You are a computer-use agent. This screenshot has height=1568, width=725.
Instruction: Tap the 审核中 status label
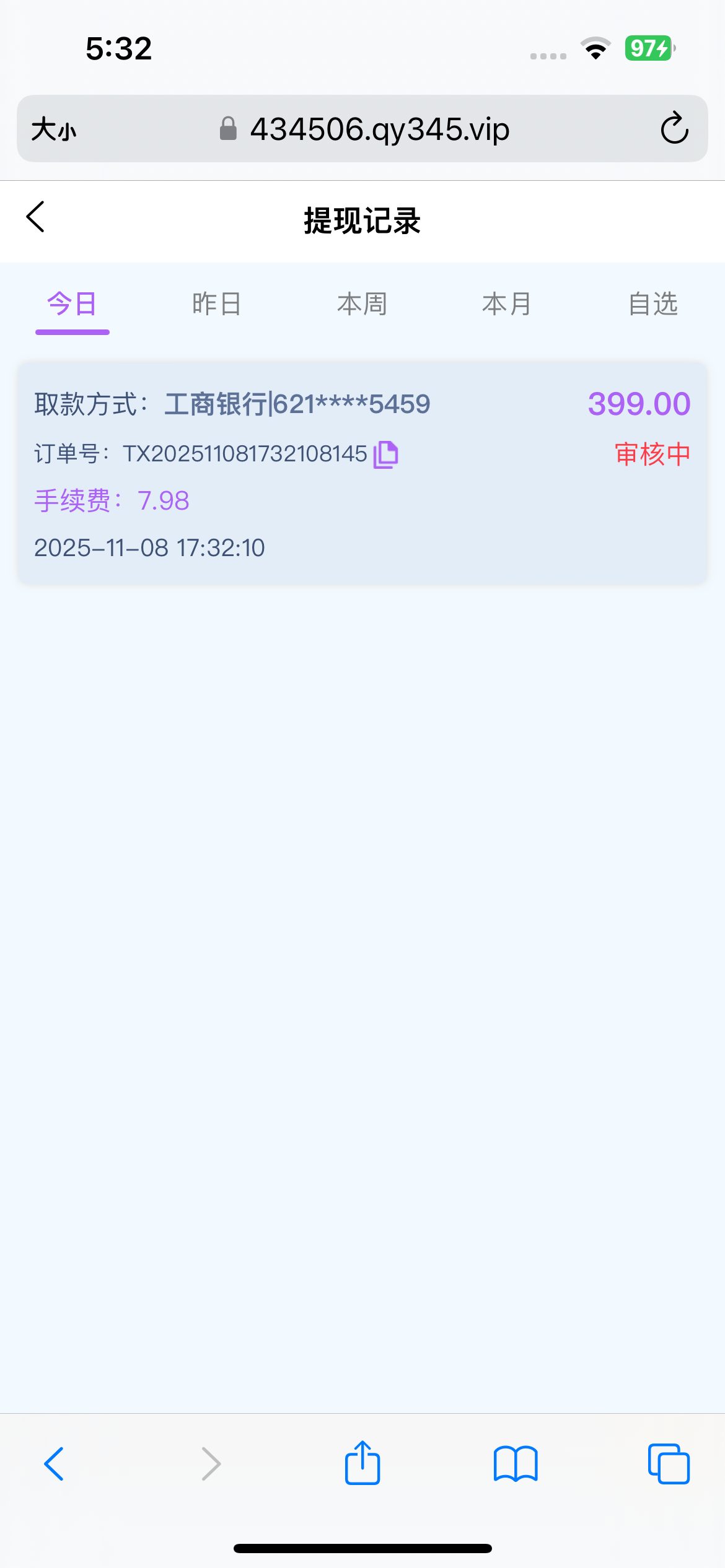click(x=651, y=454)
